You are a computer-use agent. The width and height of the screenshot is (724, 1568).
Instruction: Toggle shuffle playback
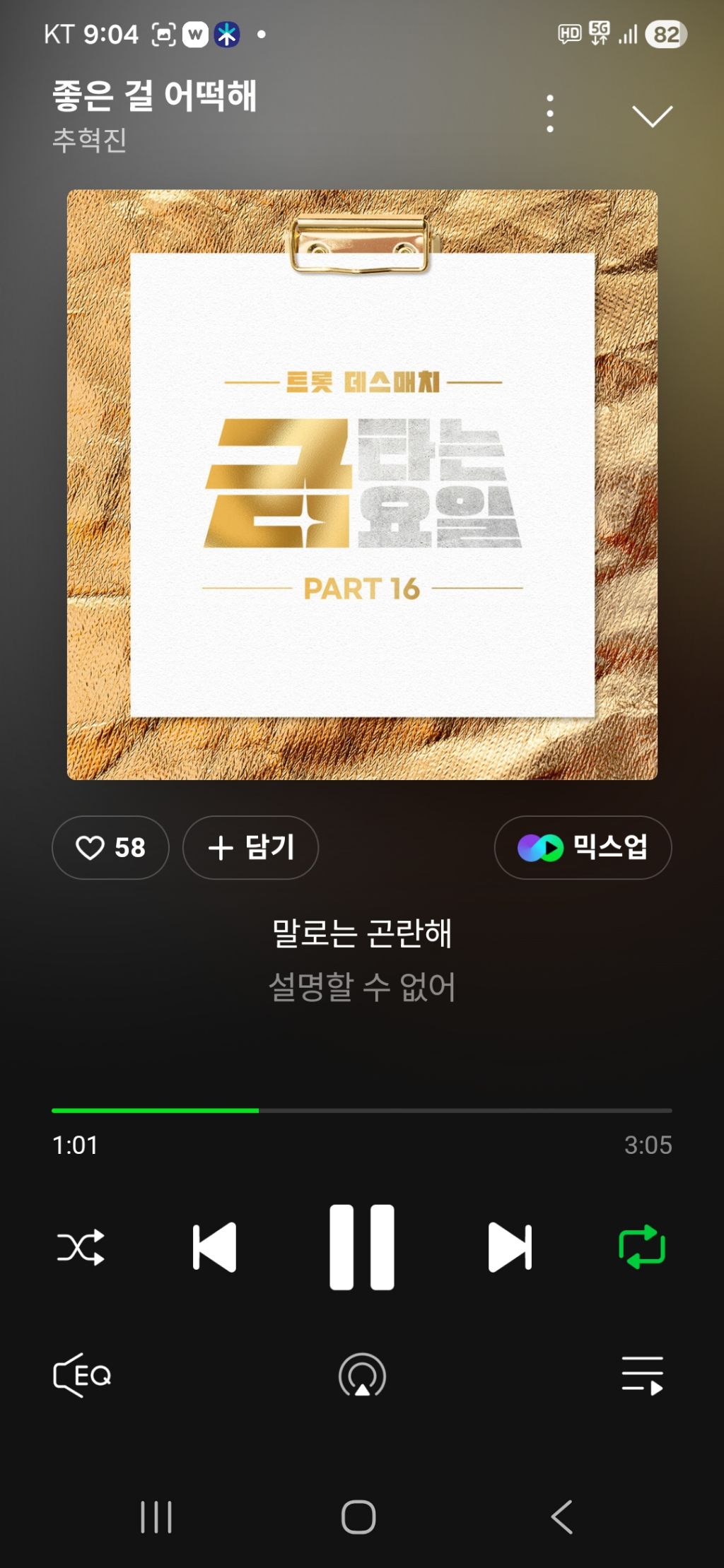[x=81, y=1247]
